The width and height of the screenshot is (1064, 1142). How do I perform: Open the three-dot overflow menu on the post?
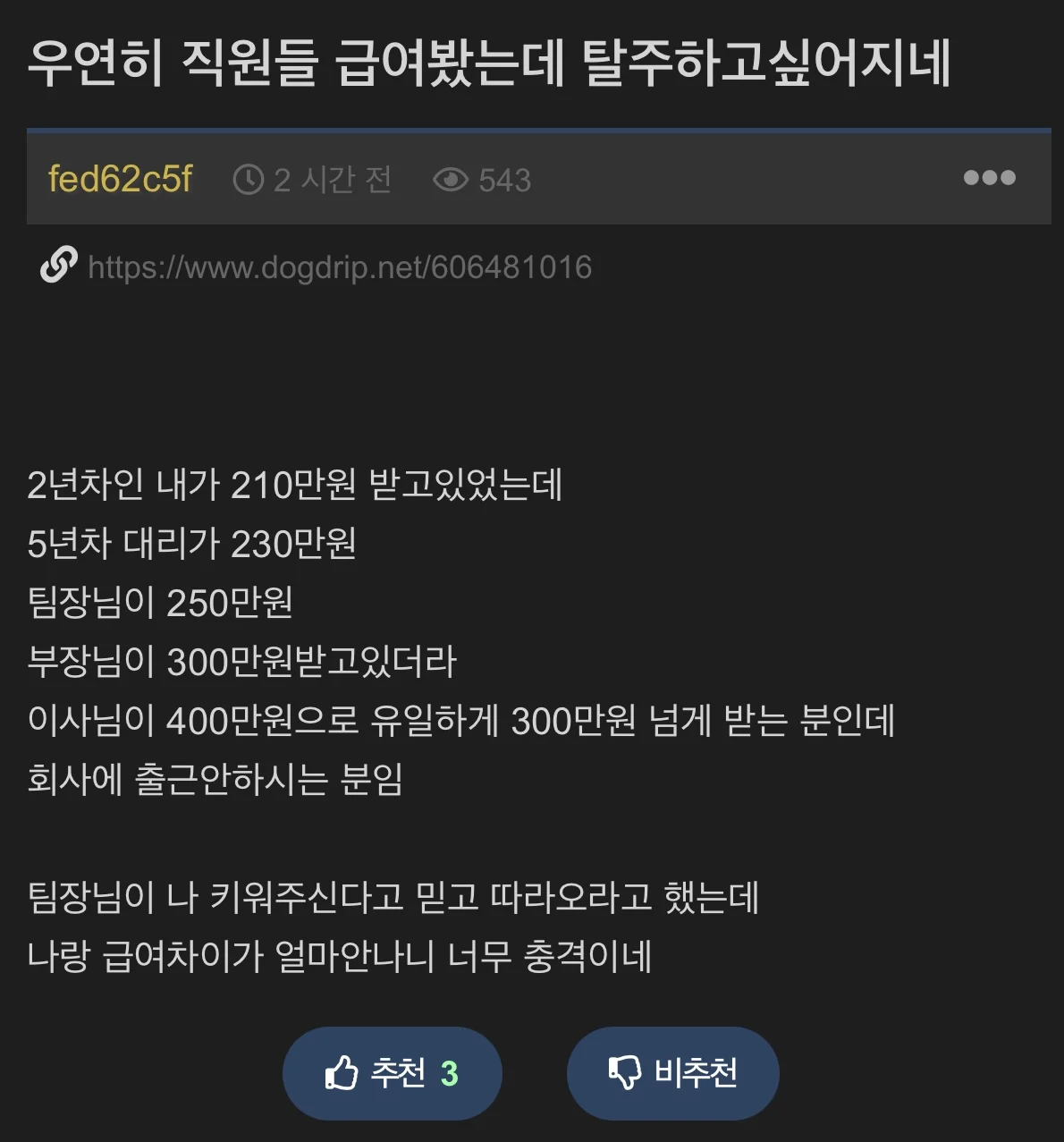[x=987, y=178]
